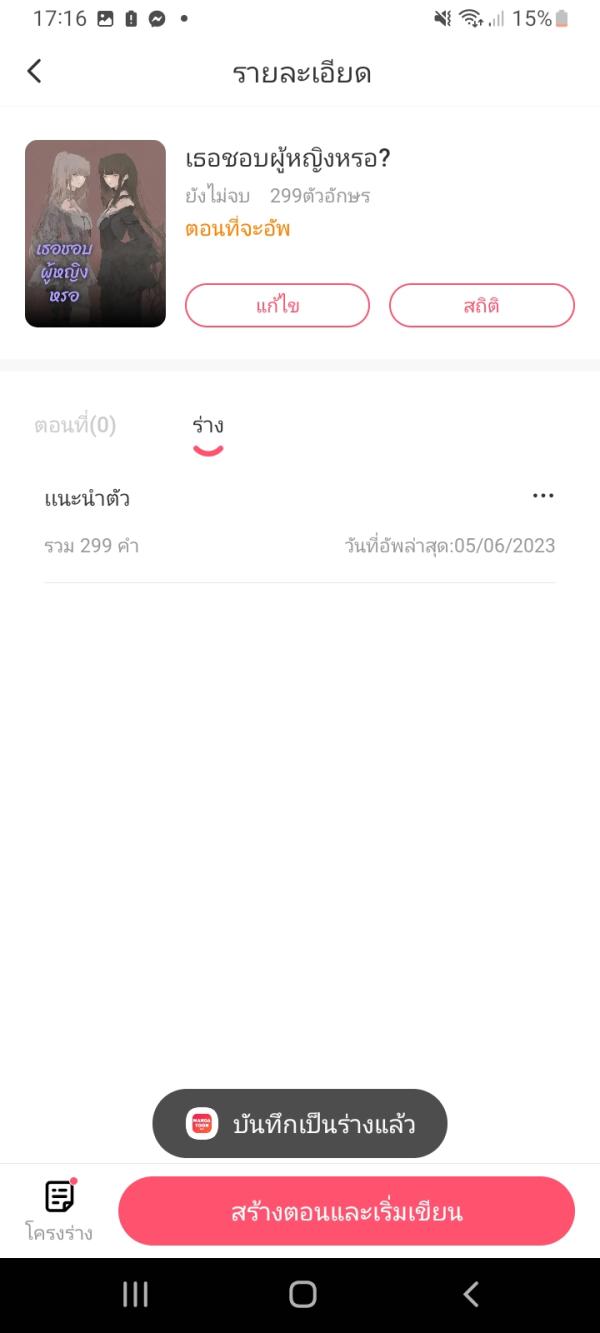600x1333 pixels.
Task: Open the สถิติ statistics button
Action: (481, 306)
